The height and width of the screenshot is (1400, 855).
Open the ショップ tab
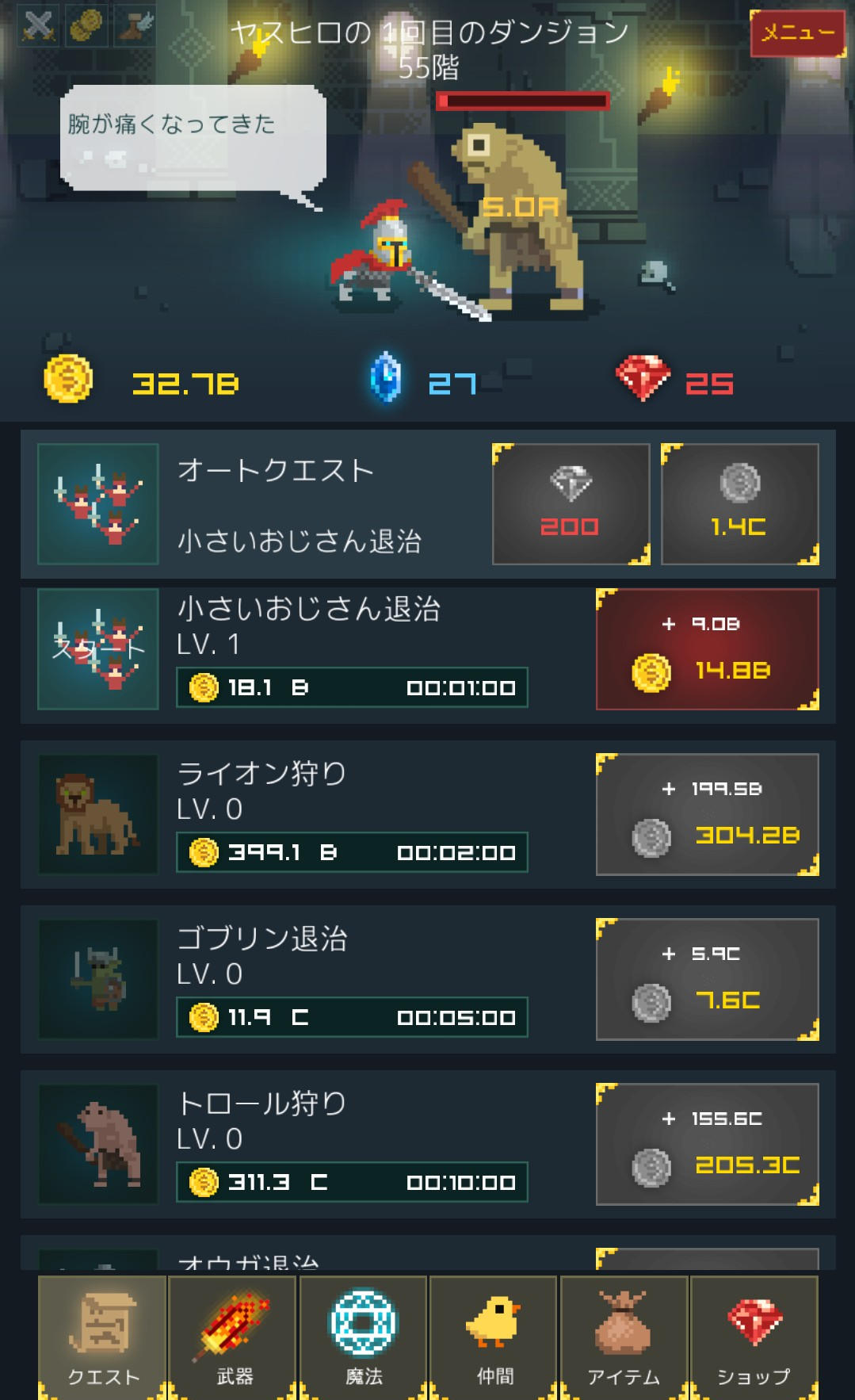(754, 1337)
